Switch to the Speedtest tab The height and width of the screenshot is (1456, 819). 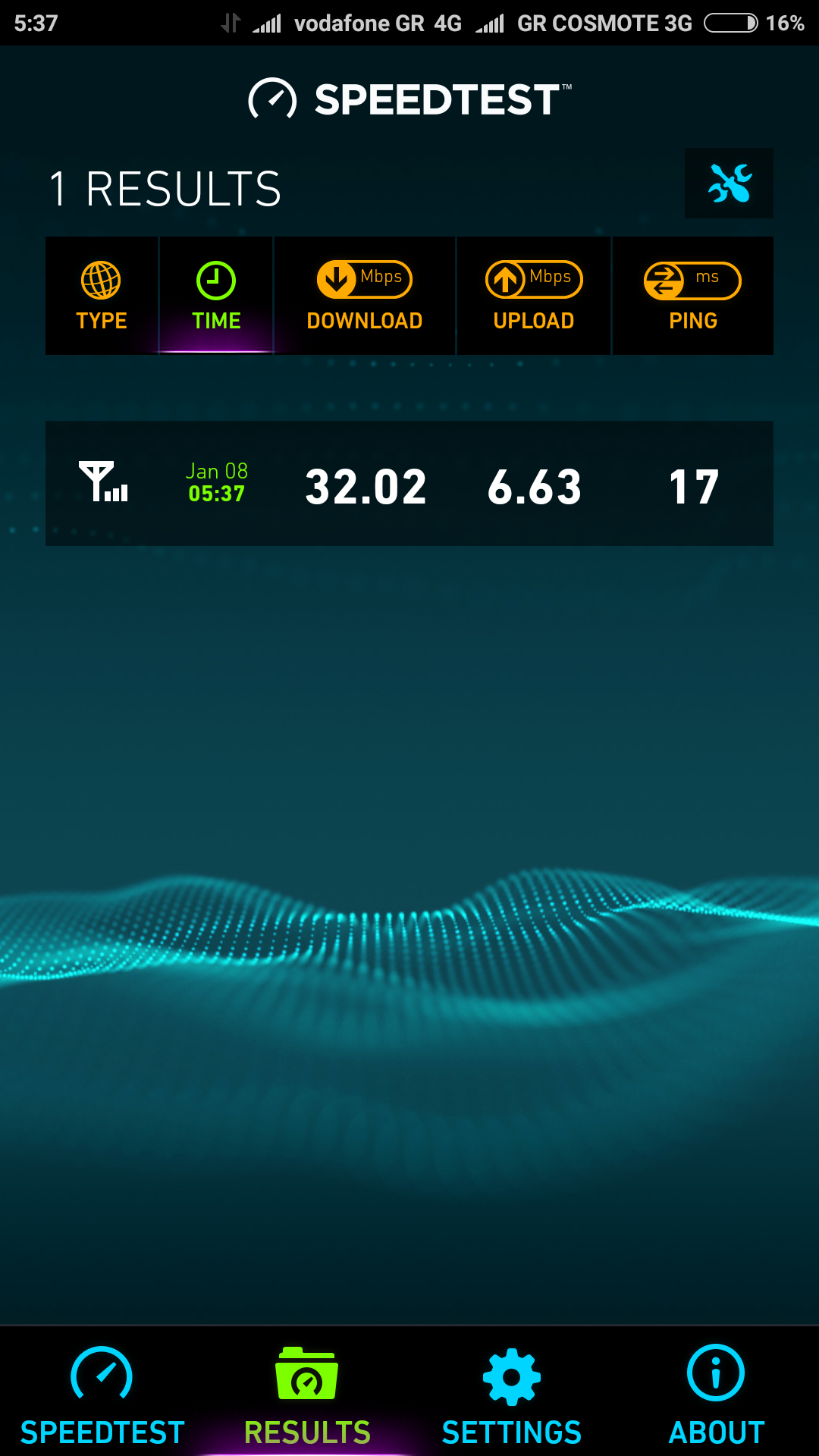[x=102, y=1394]
